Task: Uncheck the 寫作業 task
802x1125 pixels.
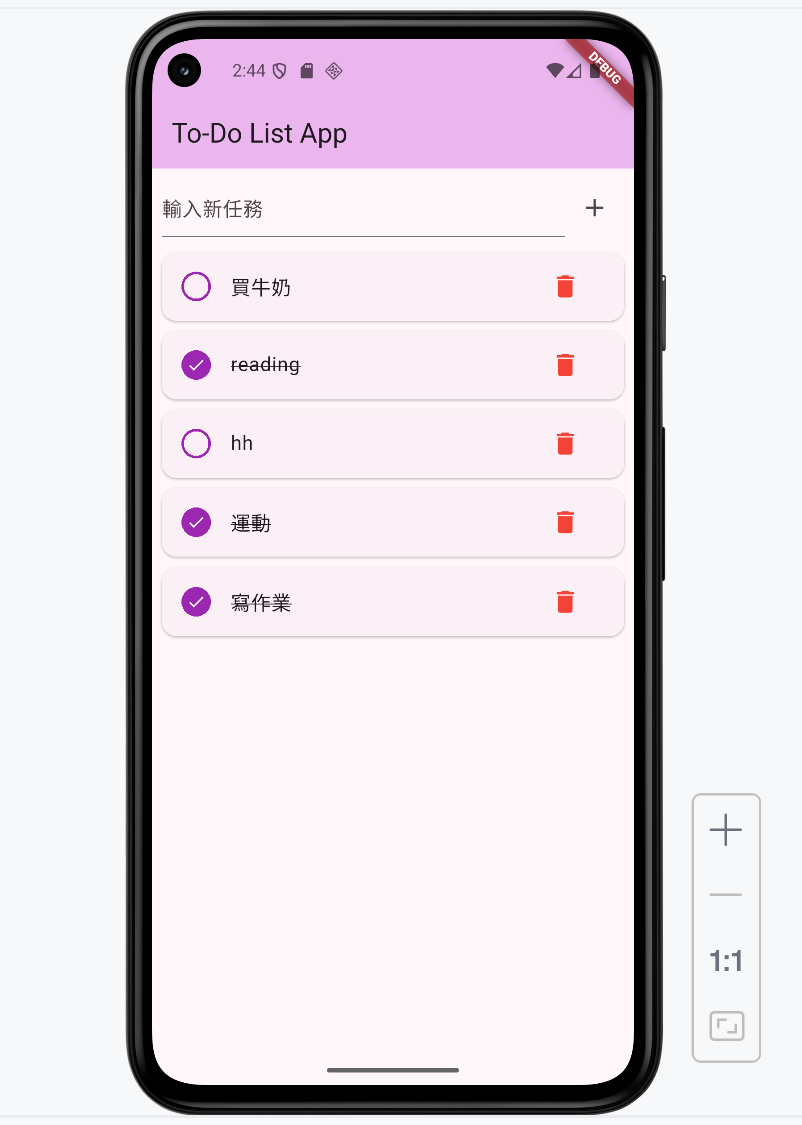Action: [x=196, y=601]
